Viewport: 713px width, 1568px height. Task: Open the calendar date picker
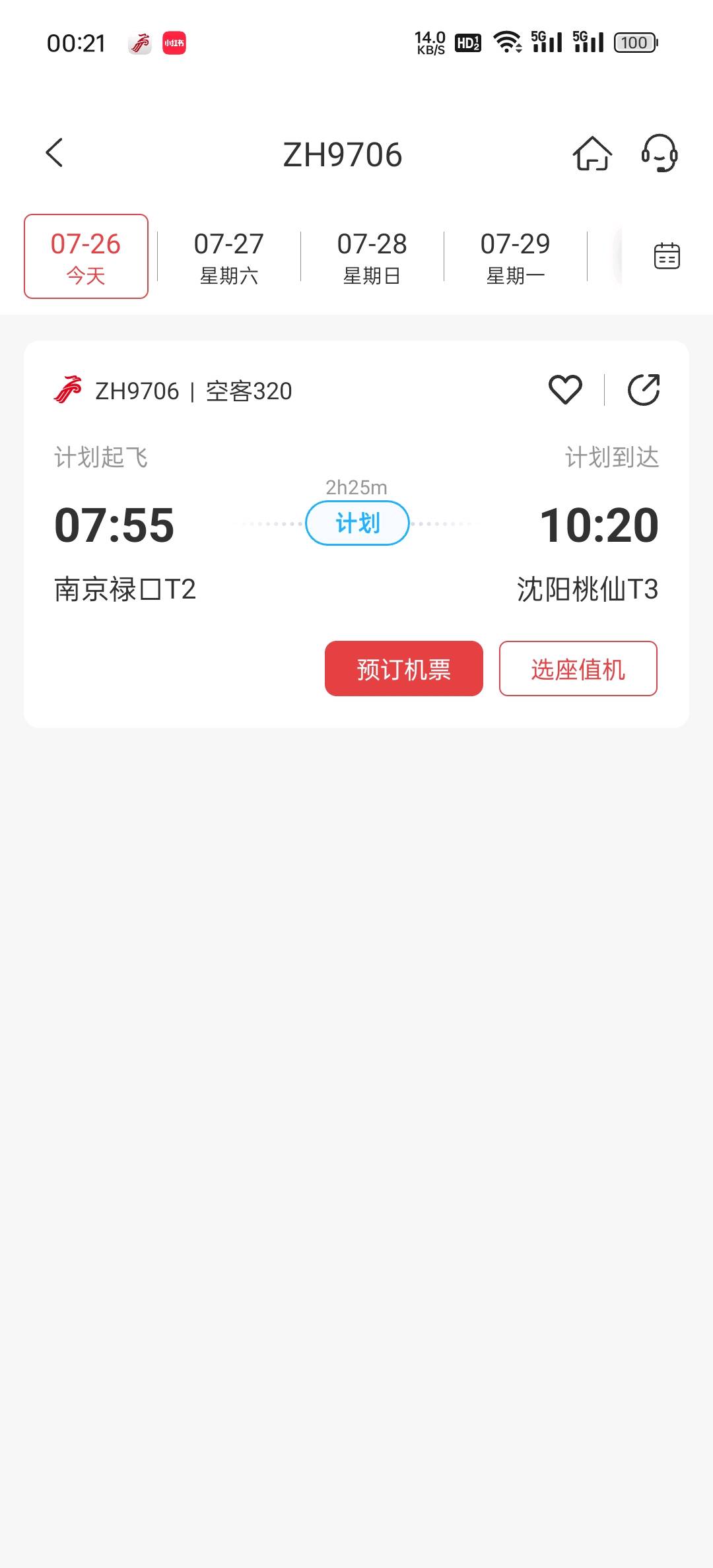666,256
